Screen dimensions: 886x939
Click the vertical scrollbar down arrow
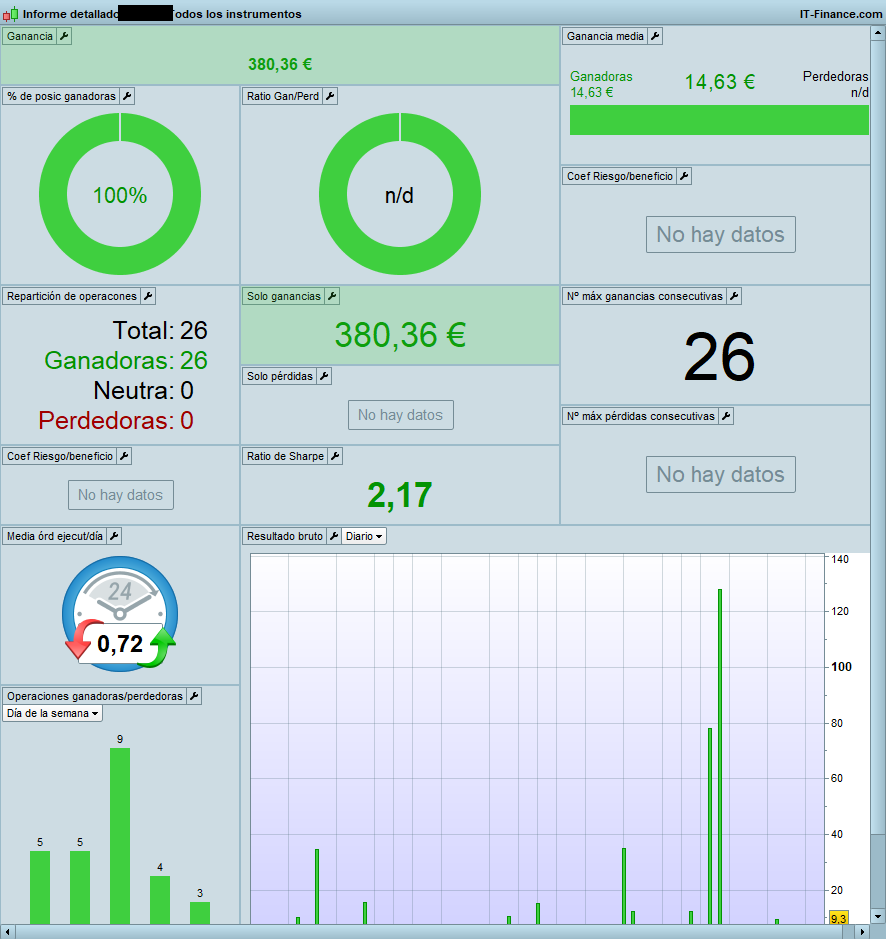878,915
